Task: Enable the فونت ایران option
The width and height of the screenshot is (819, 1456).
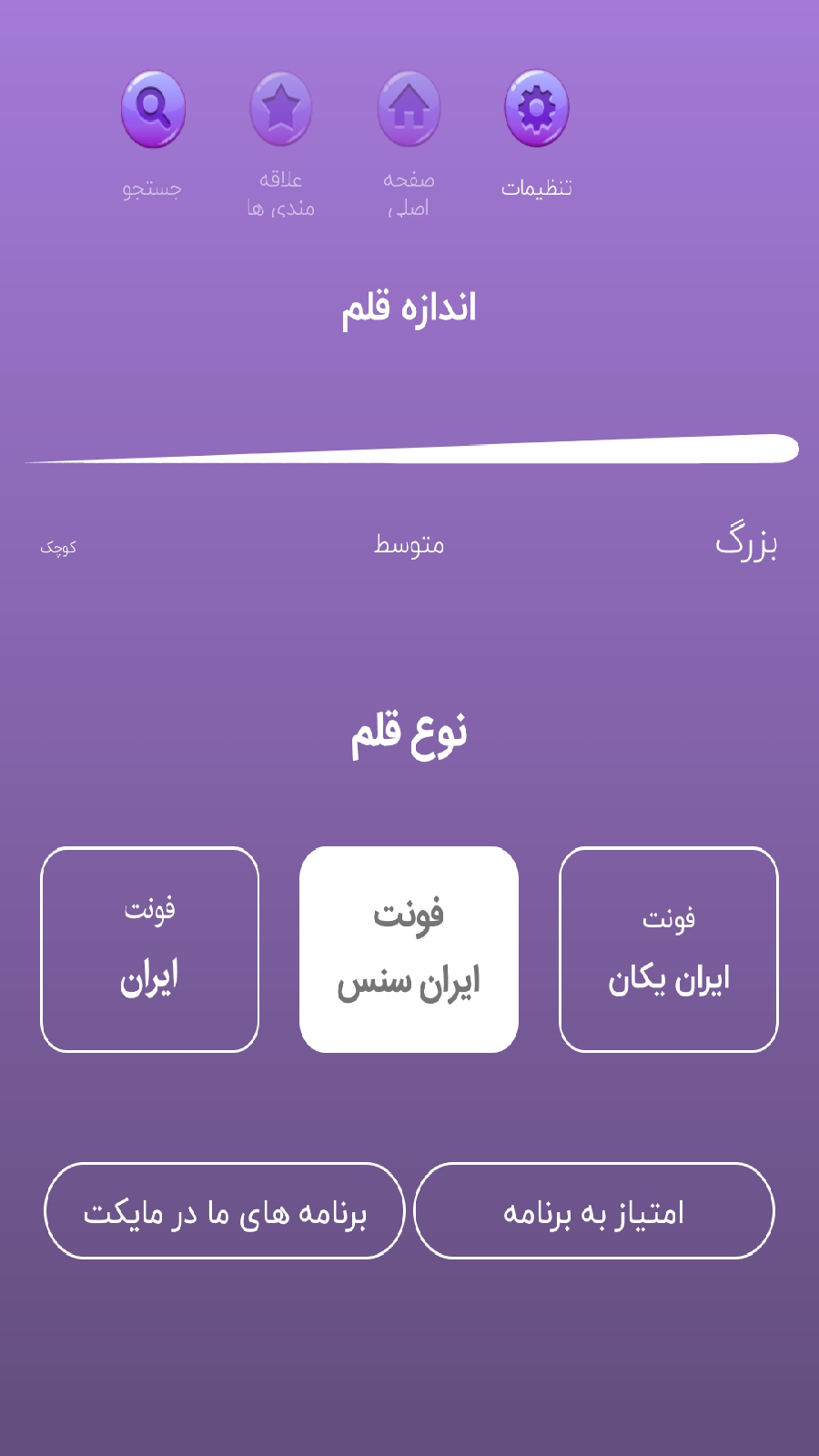Action: click(149, 948)
